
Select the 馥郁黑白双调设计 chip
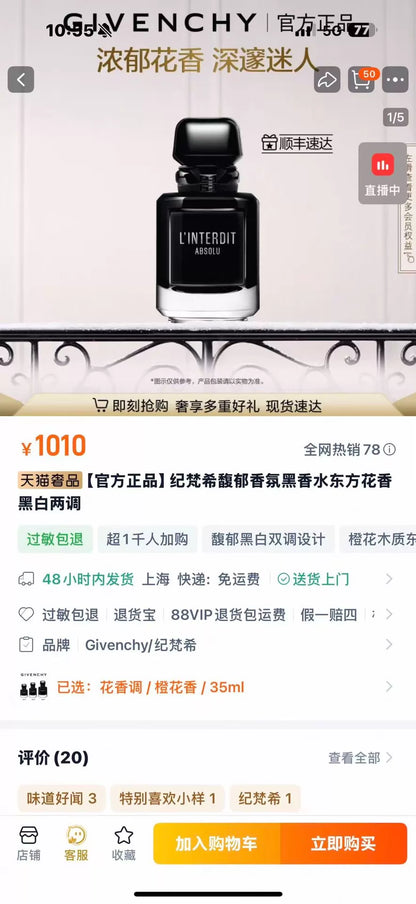(268, 540)
